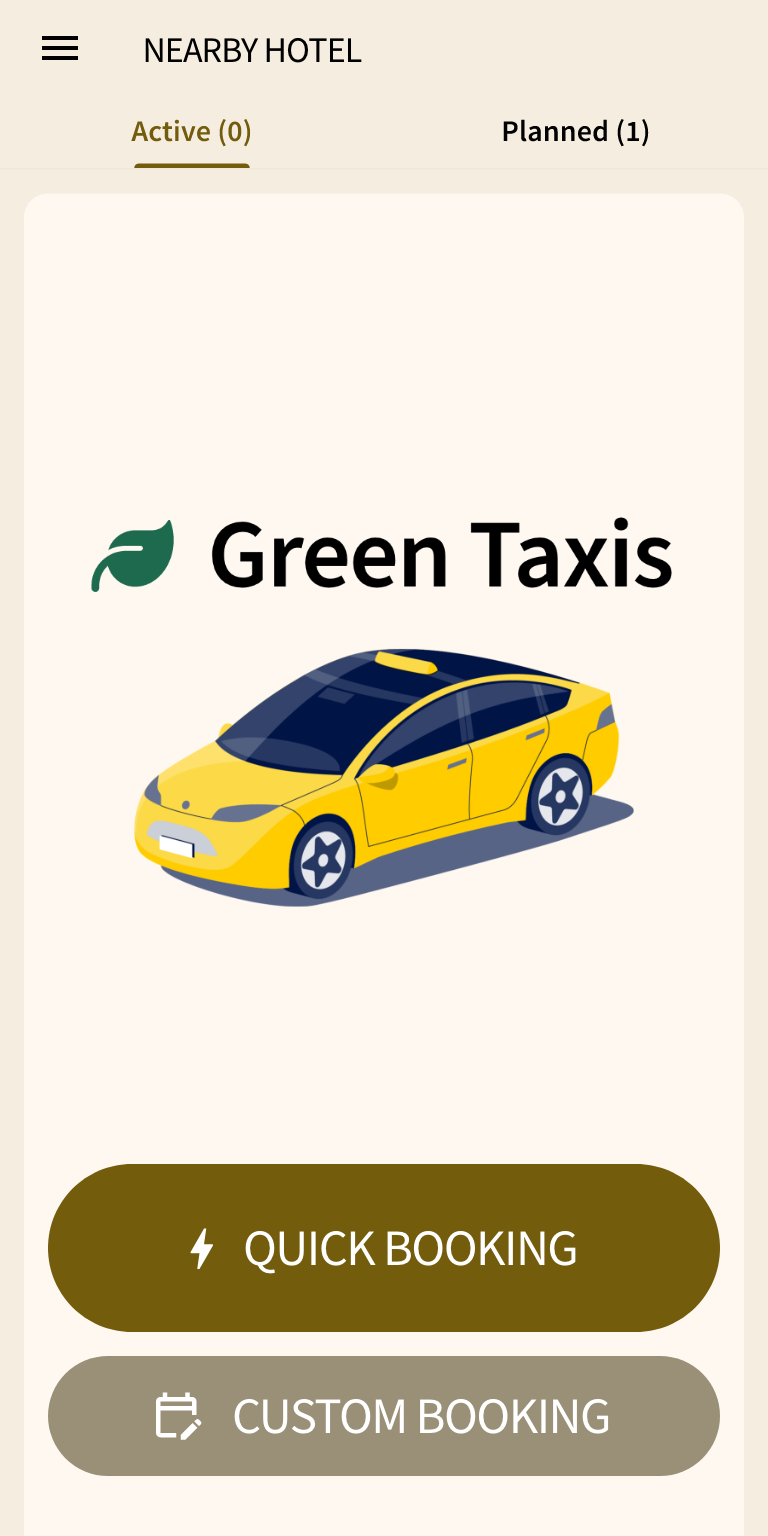This screenshot has width=768, height=1536.
Task: Open the hamburger drawer menu
Action: pyautogui.click(x=60, y=49)
